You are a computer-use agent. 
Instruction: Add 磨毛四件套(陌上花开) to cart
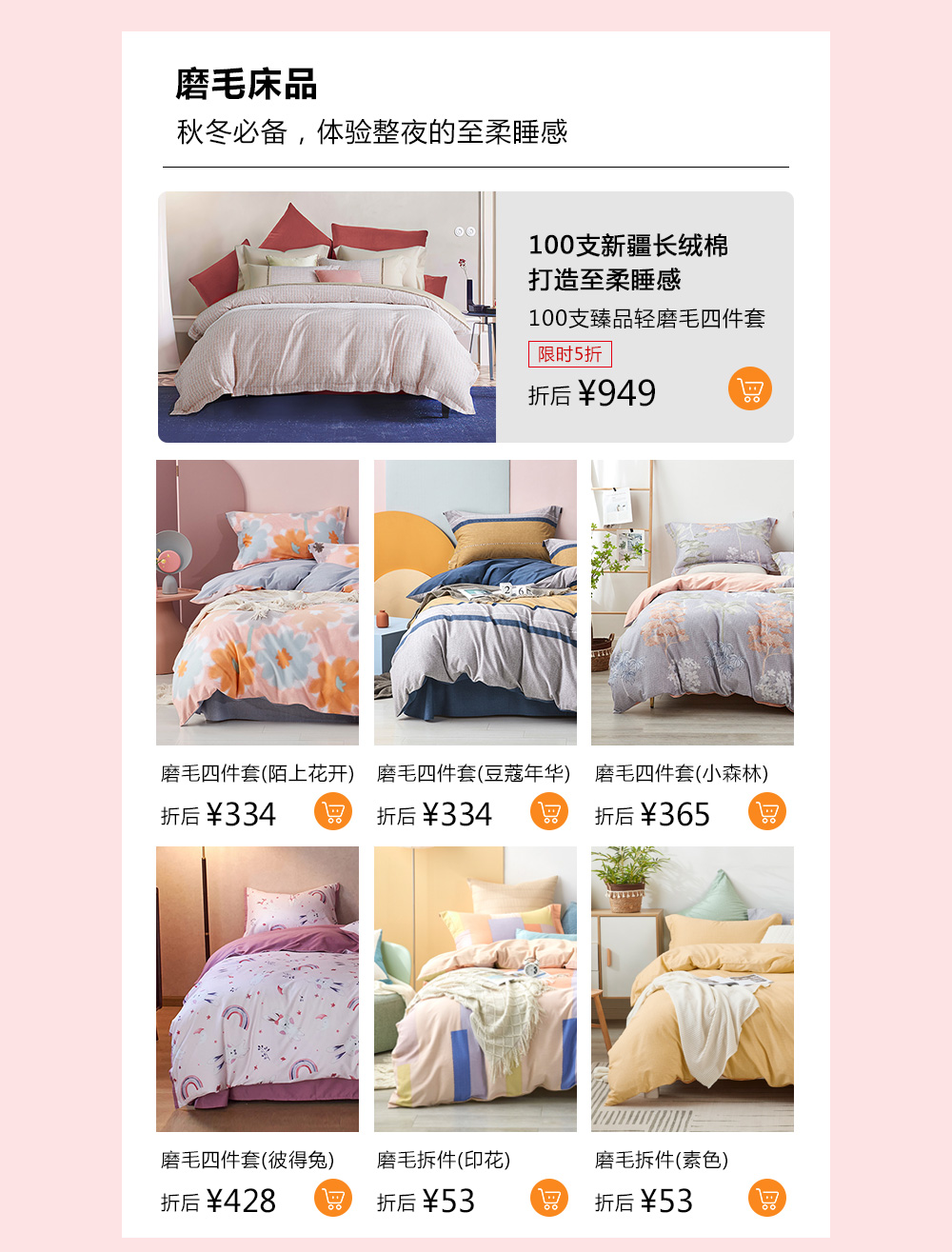333,812
